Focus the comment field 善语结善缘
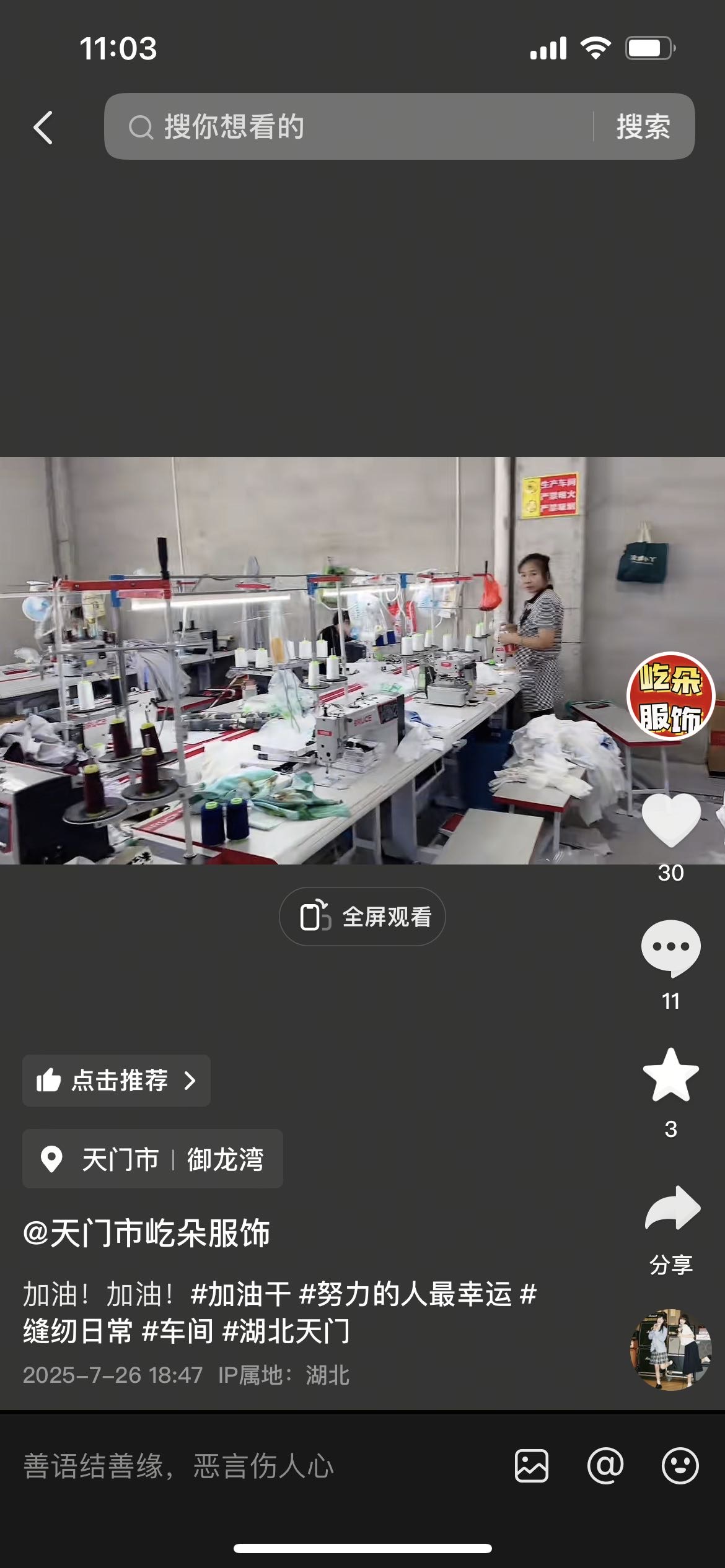The height and width of the screenshot is (1568, 725). tap(248, 1466)
